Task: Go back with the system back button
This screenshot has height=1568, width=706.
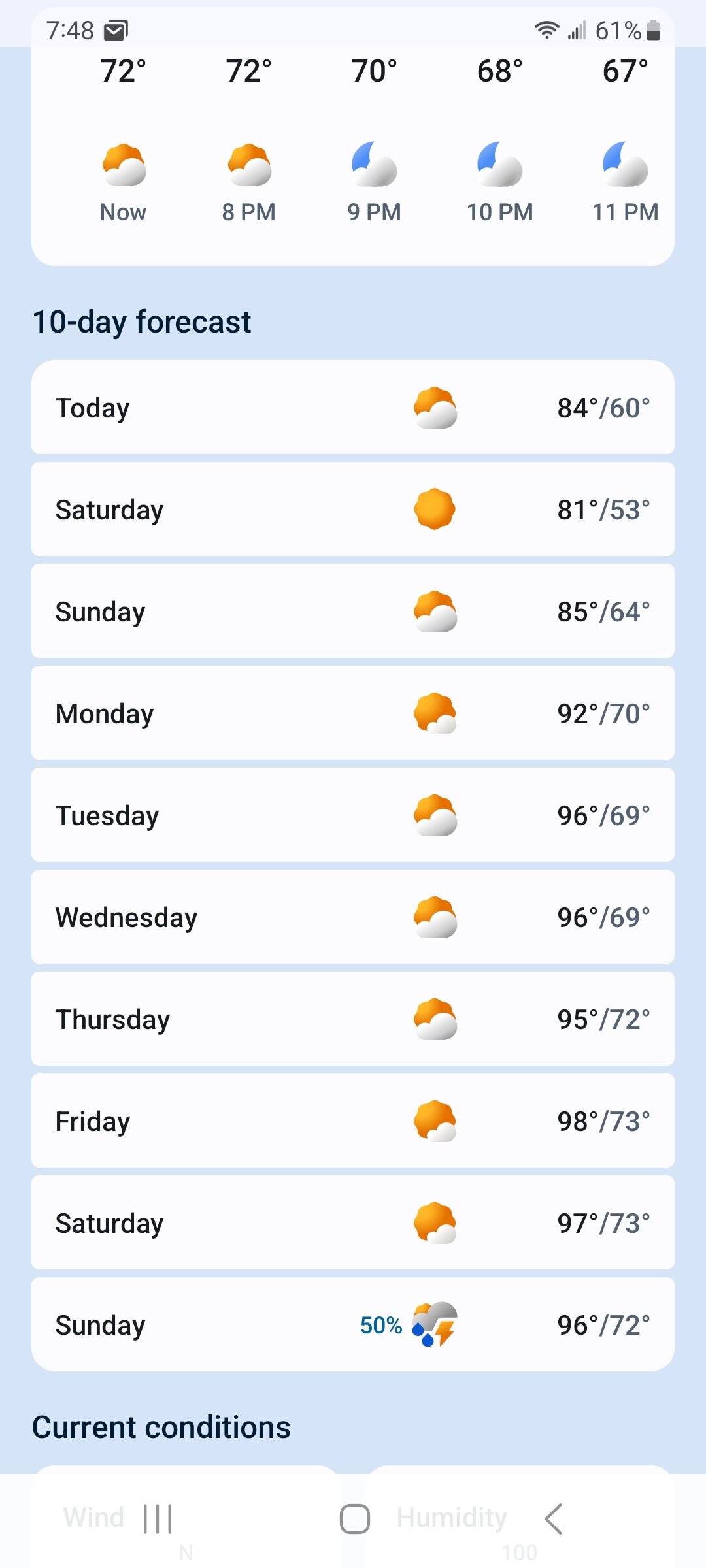Action: [x=553, y=1518]
